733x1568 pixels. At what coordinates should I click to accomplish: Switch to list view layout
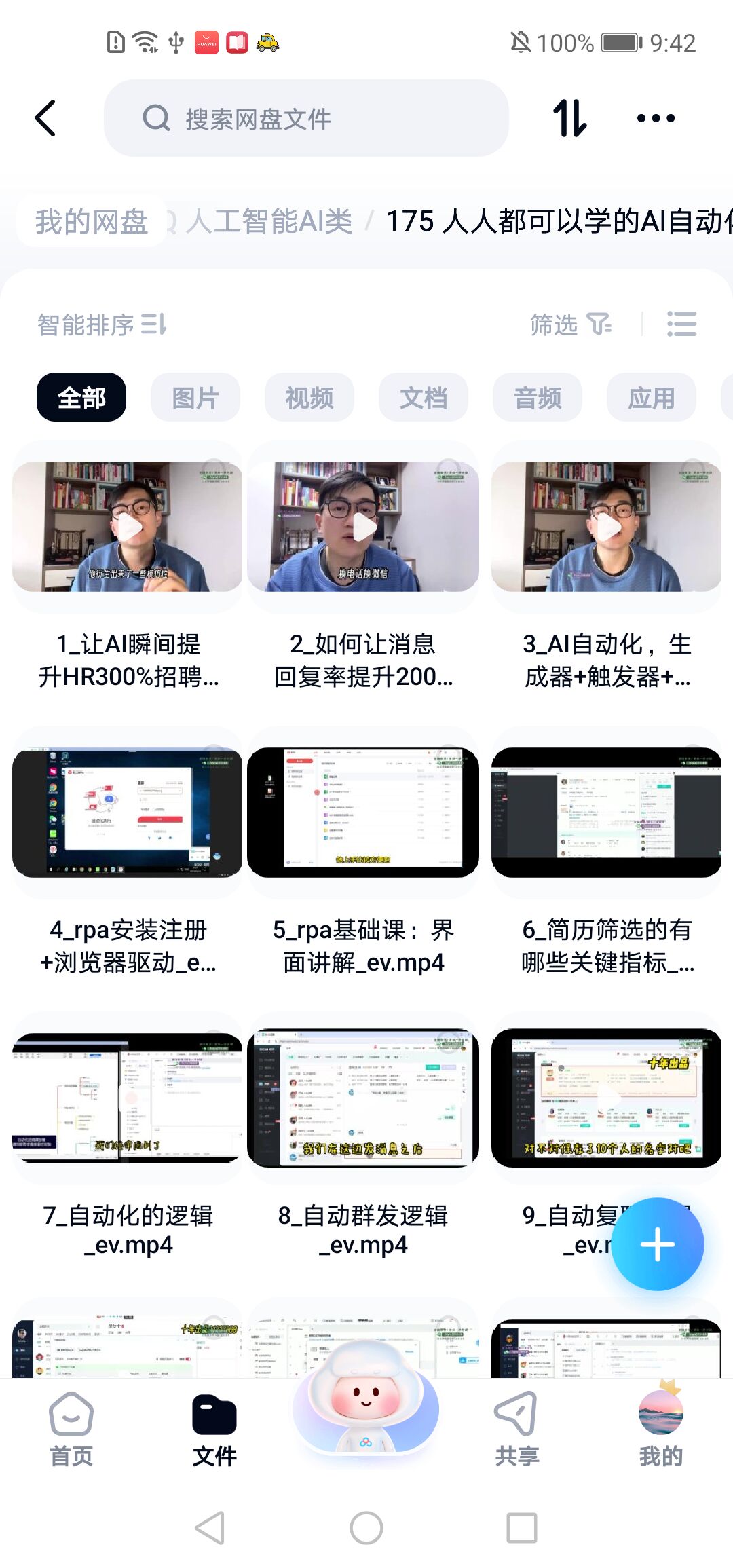[681, 324]
